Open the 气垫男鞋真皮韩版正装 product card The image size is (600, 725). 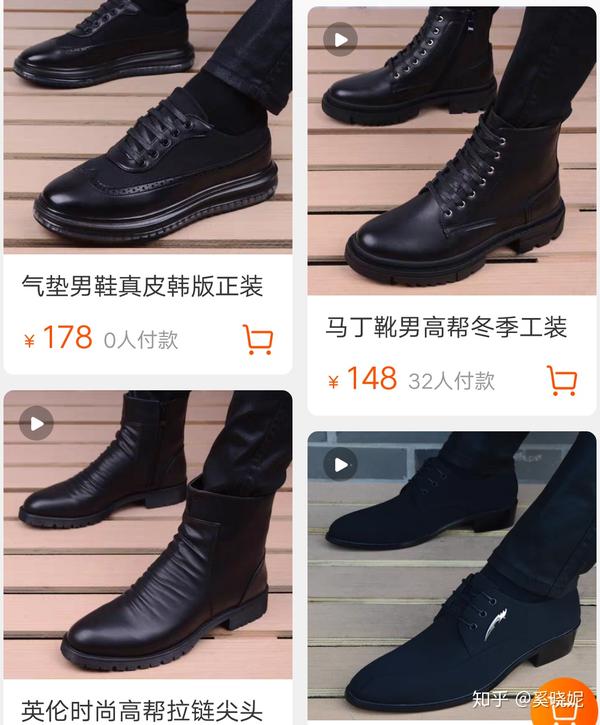point(142,286)
